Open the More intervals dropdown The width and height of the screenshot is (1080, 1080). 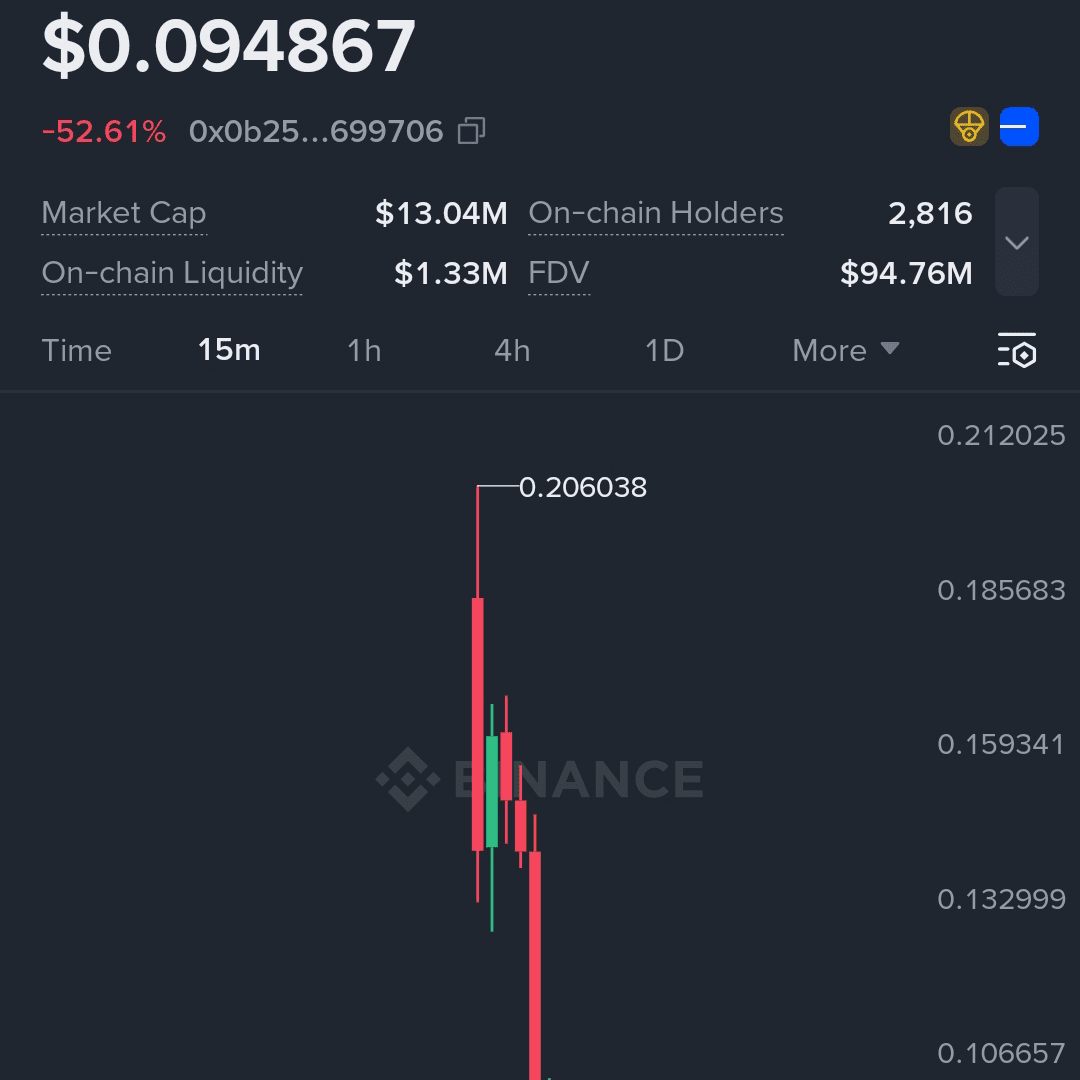(846, 350)
